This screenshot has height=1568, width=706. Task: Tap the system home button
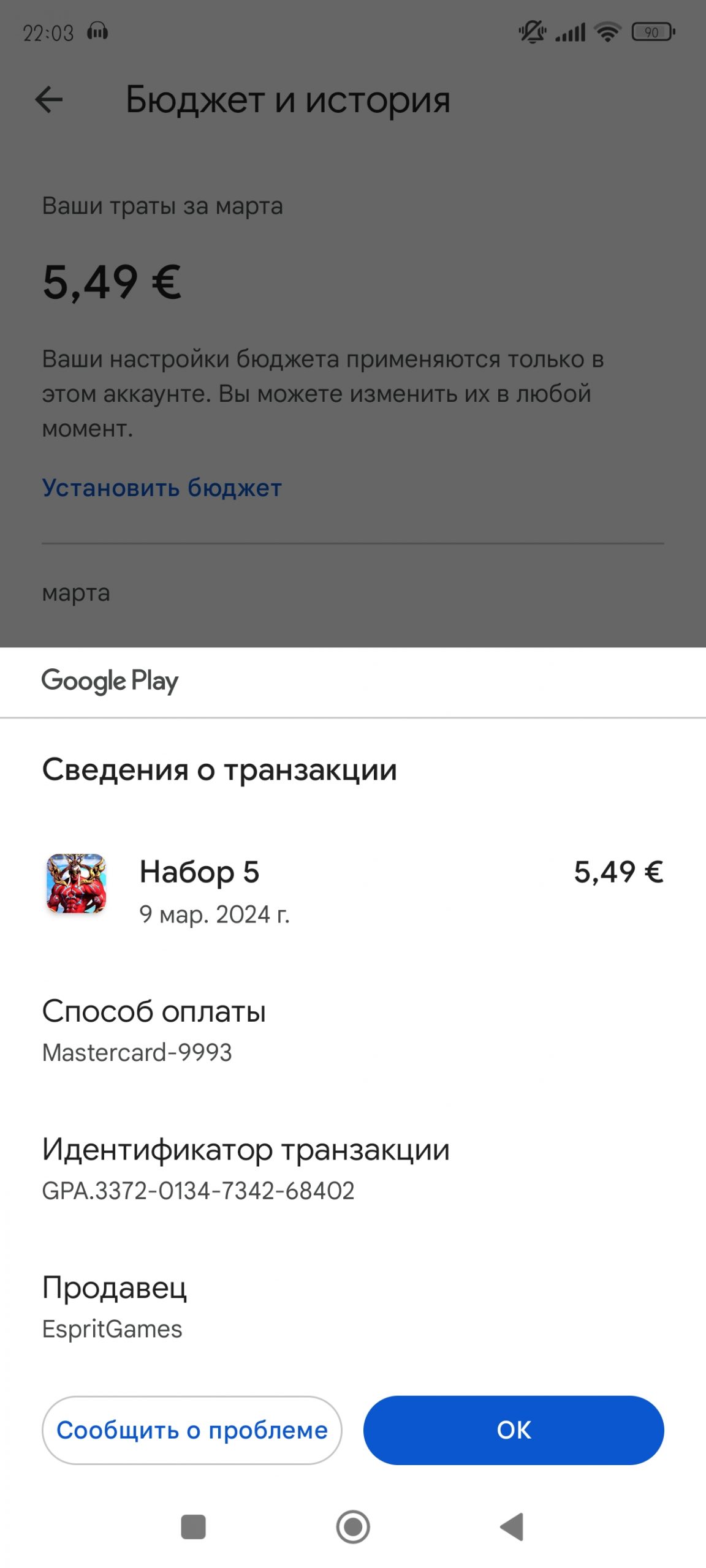(353, 1526)
